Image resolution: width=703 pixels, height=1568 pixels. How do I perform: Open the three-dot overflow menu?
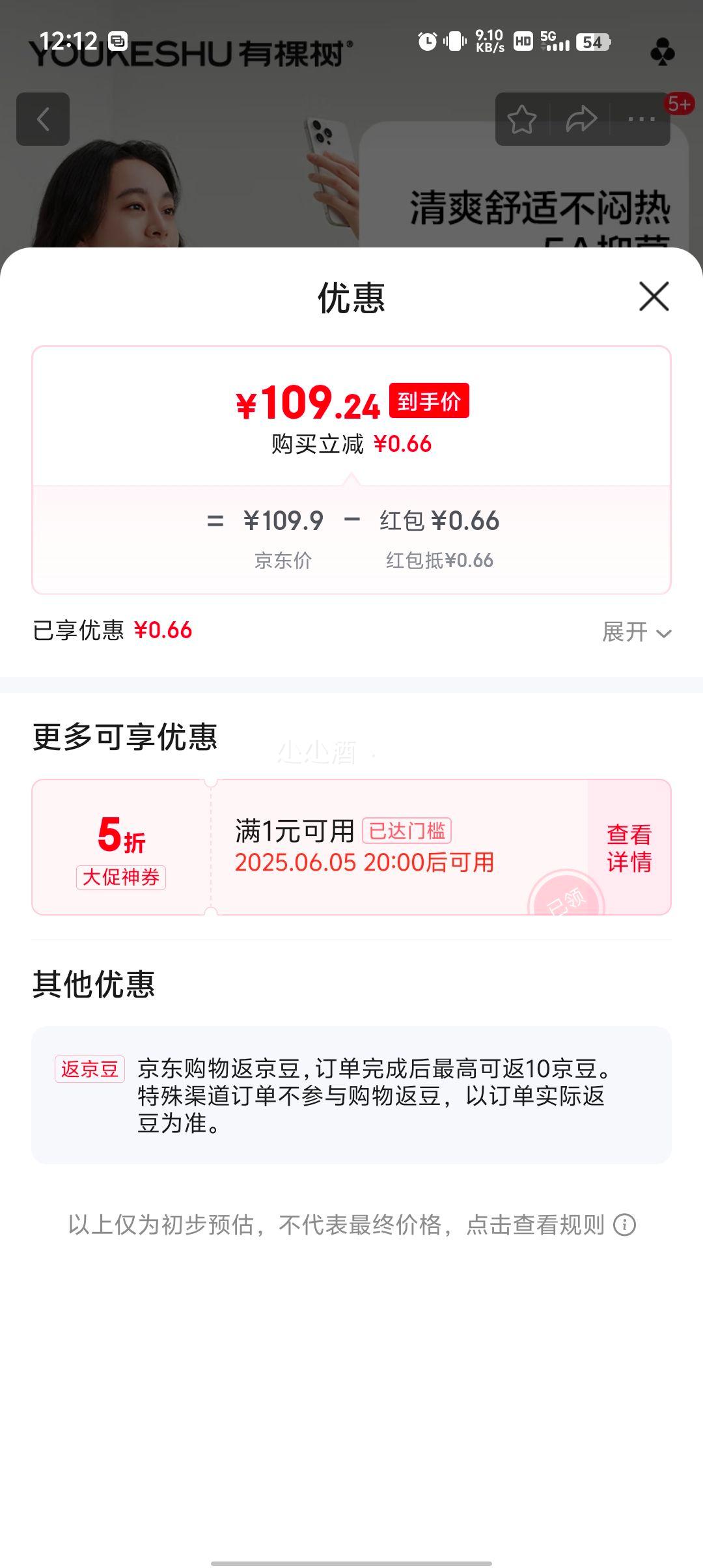tap(641, 120)
